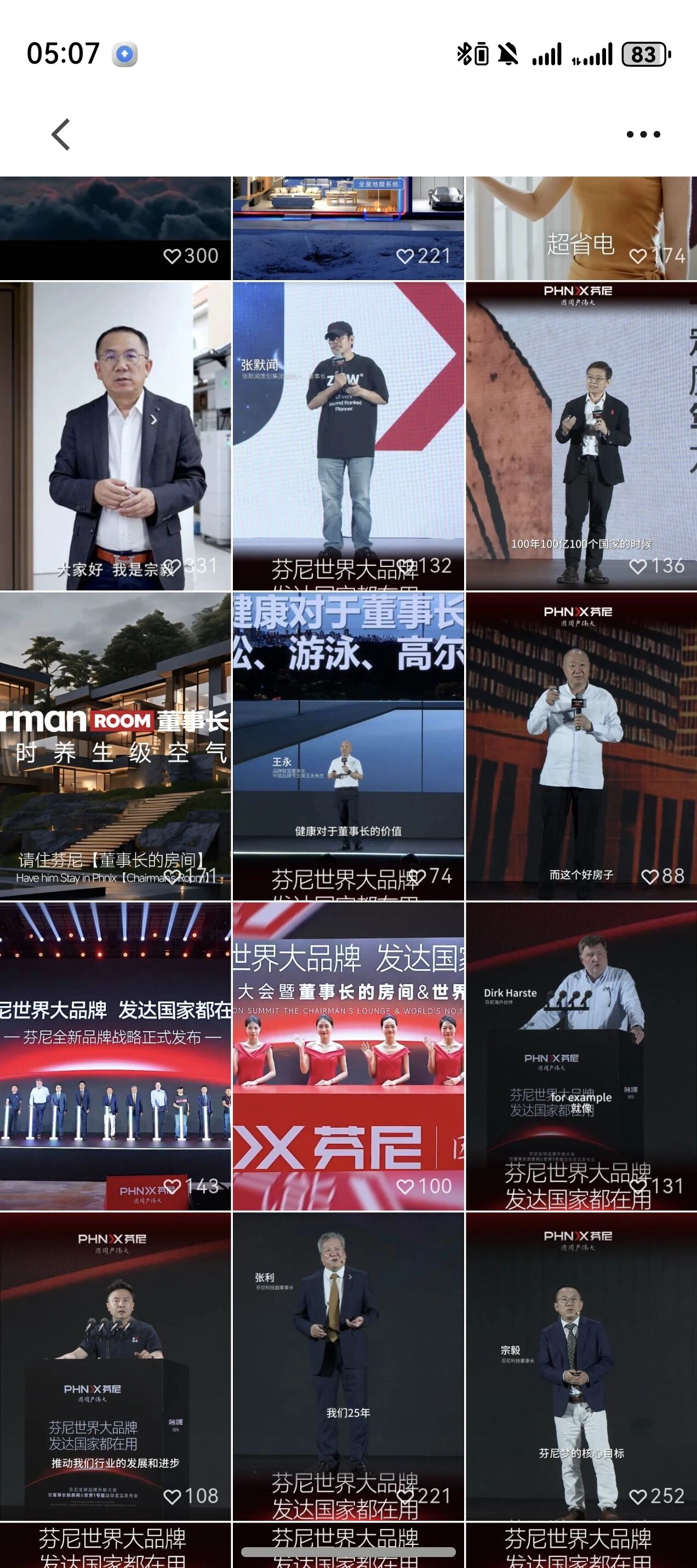Open the blue house video with 221 likes

pos(348,228)
